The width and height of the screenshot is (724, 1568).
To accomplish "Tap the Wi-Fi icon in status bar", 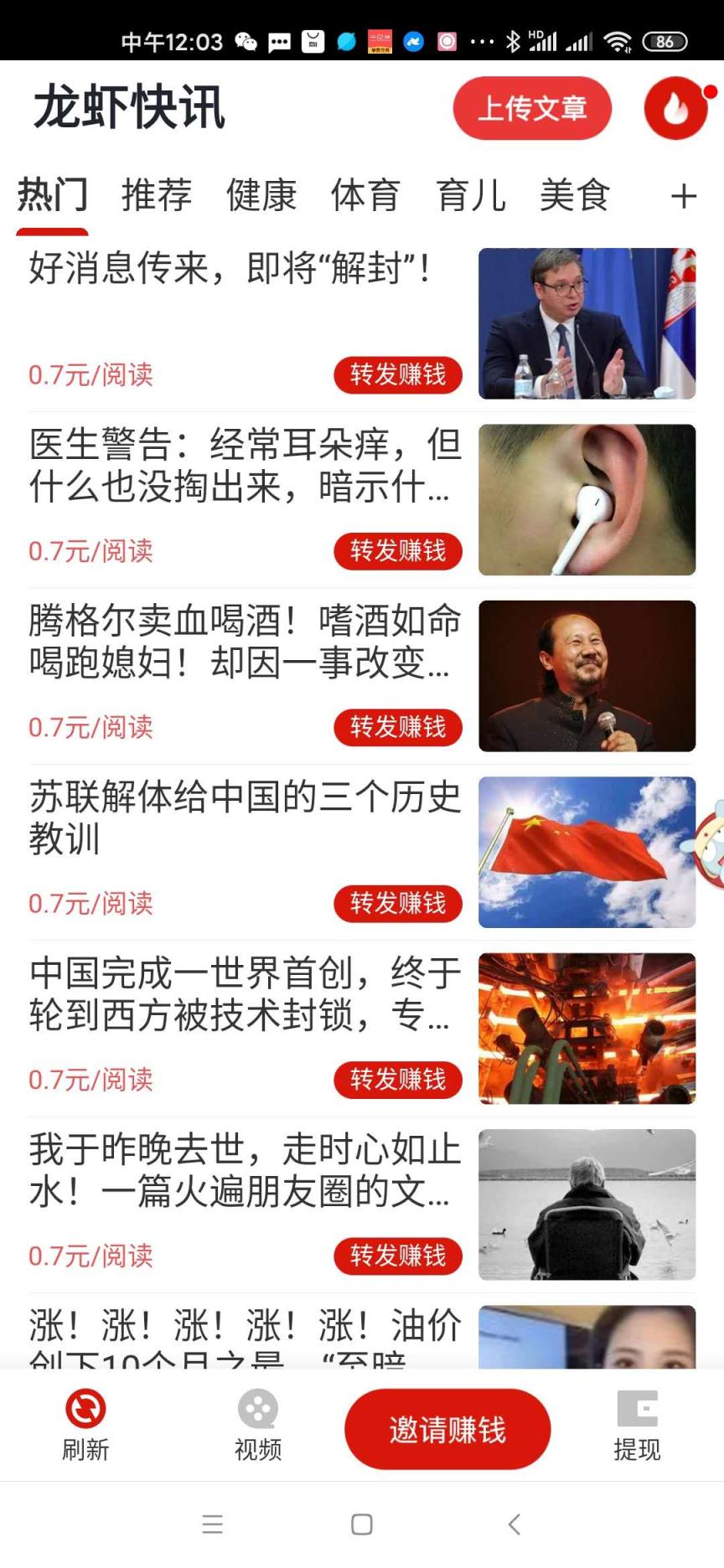I will click(619, 40).
